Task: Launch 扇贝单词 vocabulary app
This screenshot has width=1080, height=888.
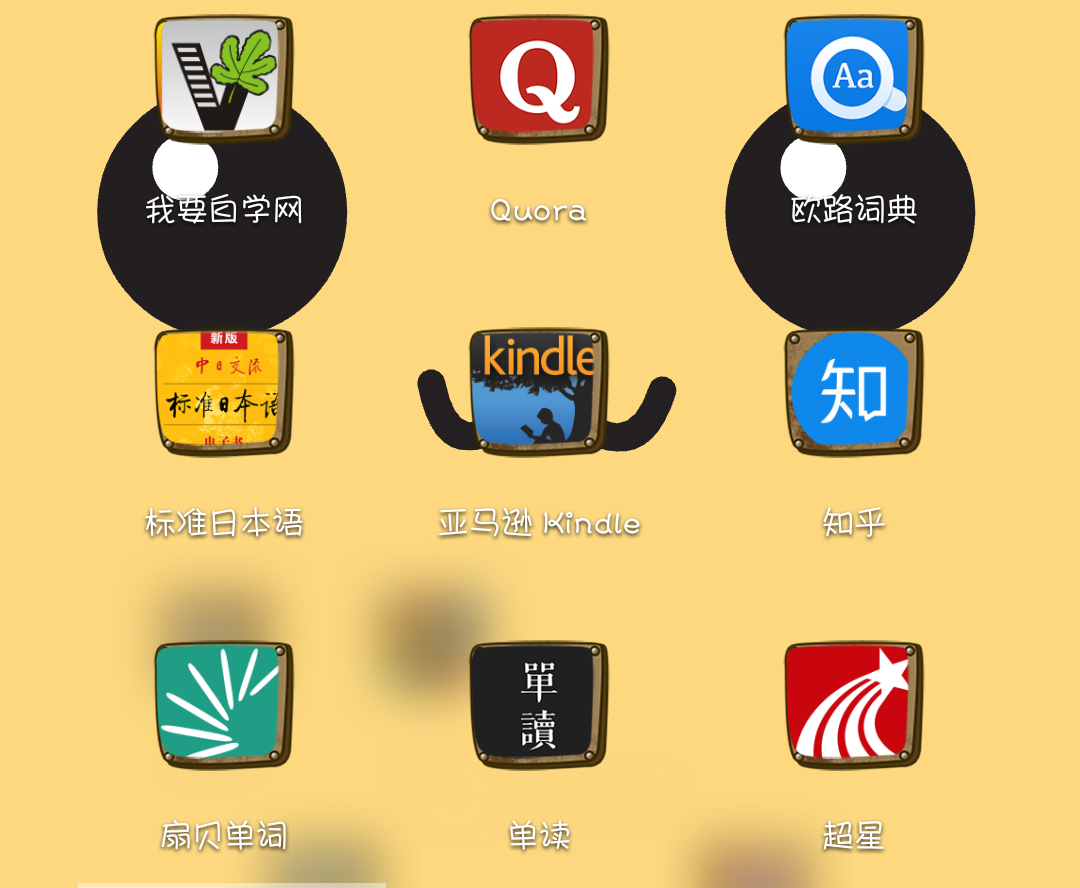Action: (x=224, y=704)
